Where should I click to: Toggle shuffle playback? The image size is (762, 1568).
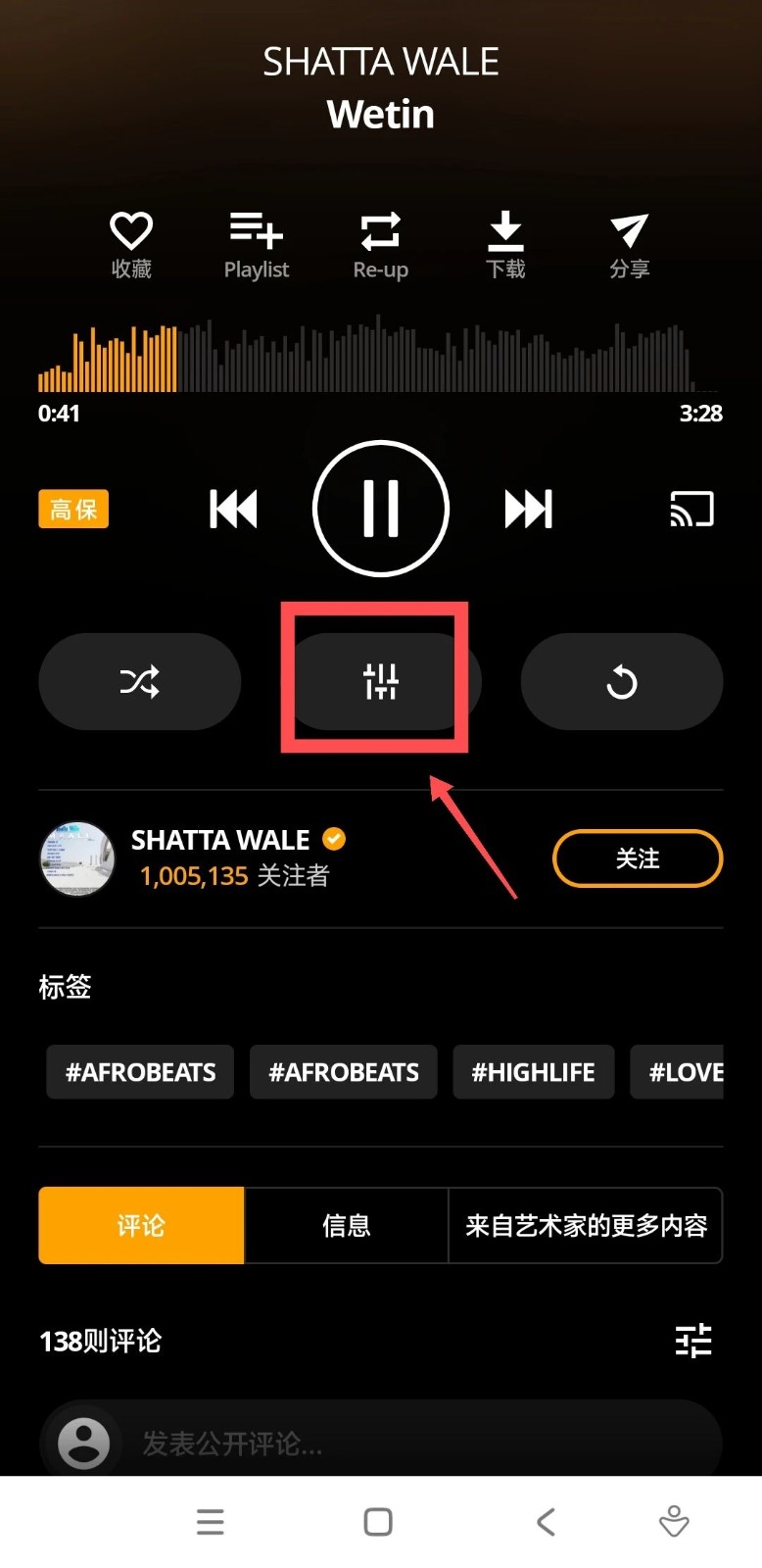pos(139,681)
